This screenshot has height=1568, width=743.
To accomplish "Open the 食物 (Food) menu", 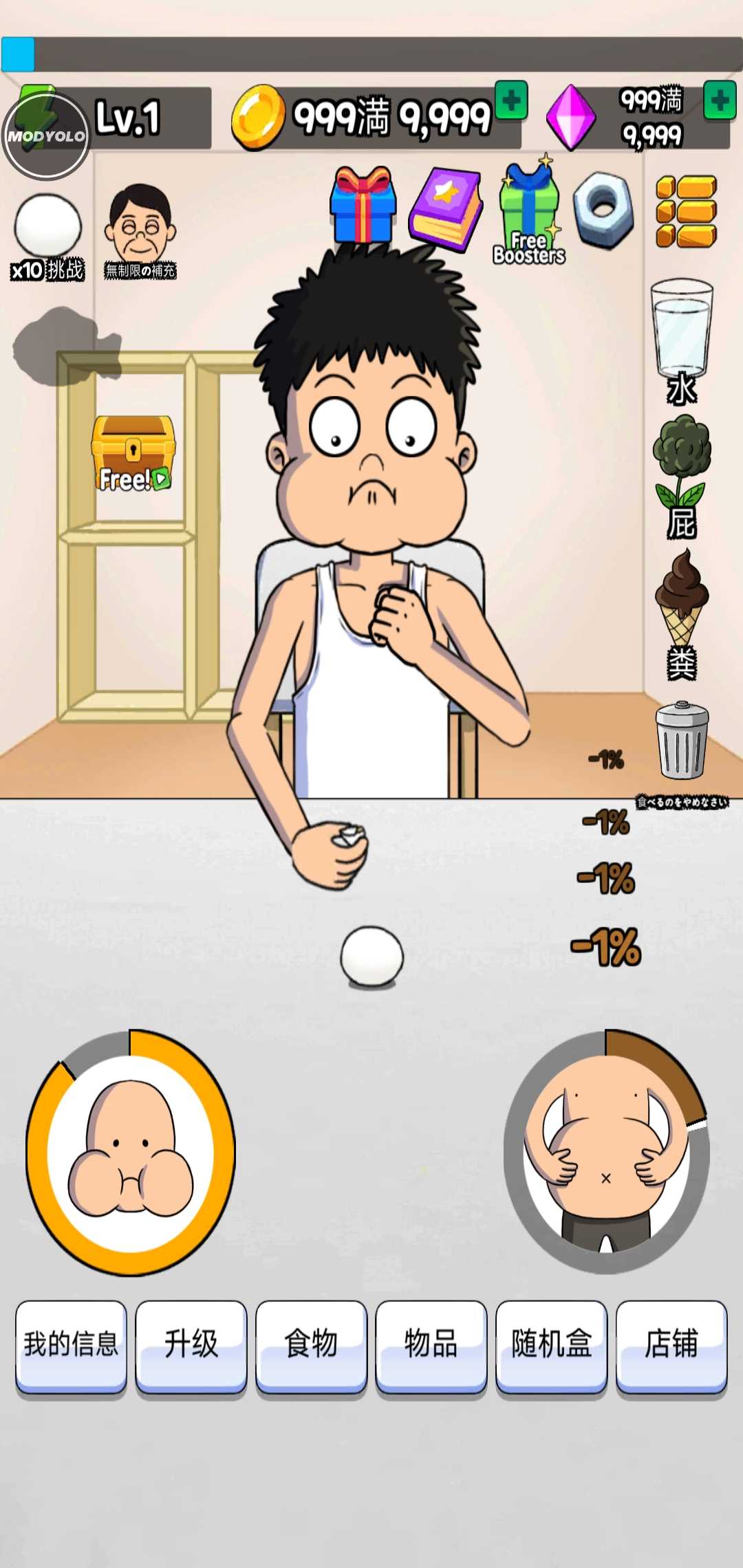I will [311, 1345].
